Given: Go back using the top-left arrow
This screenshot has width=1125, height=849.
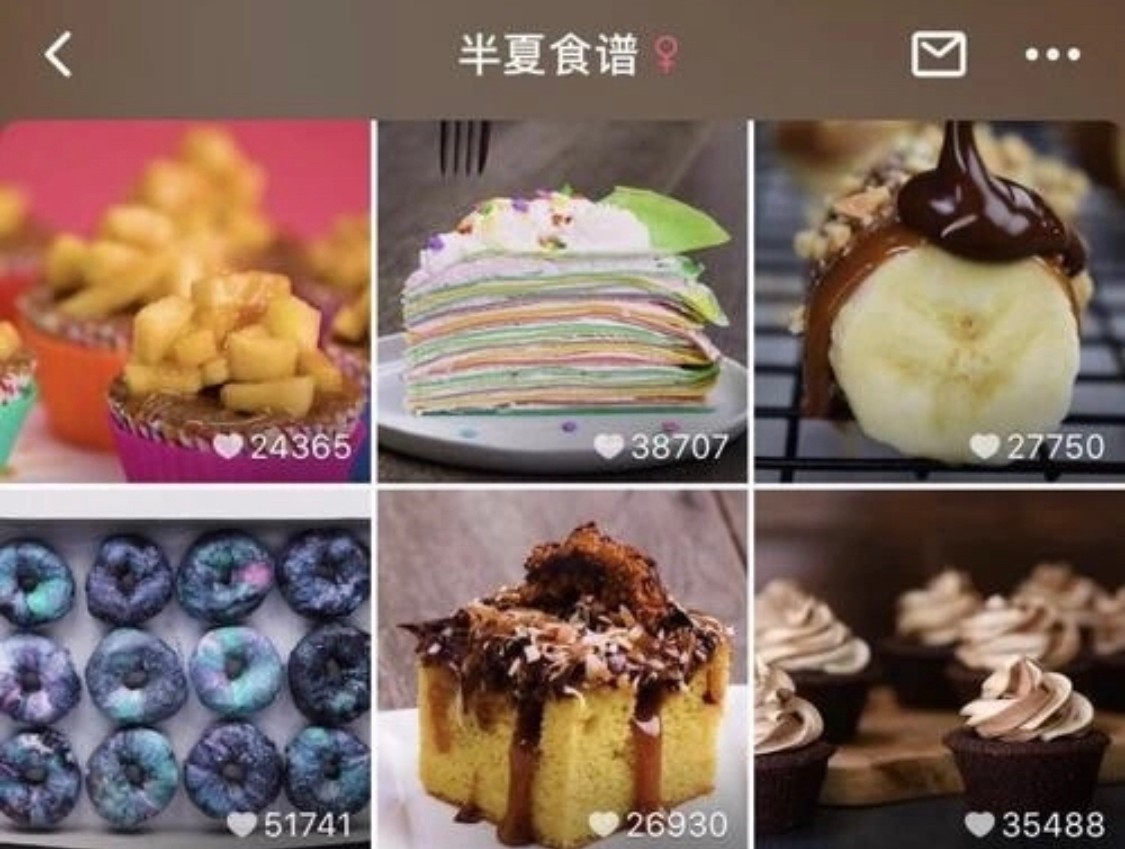Looking at the screenshot, I should [x=58, y=54].
